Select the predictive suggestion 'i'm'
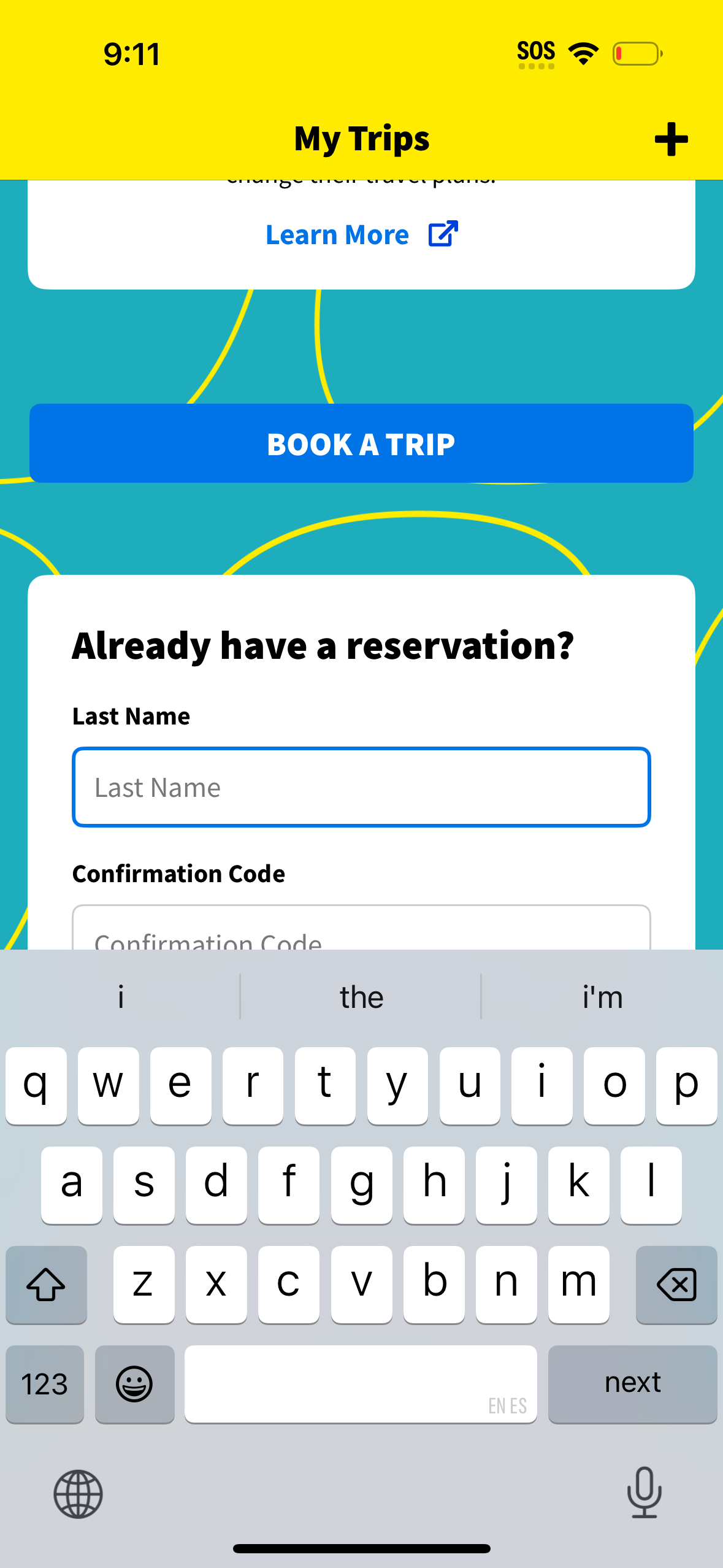This screenshot has height=1568, width=723. click(x=602, y=997)
